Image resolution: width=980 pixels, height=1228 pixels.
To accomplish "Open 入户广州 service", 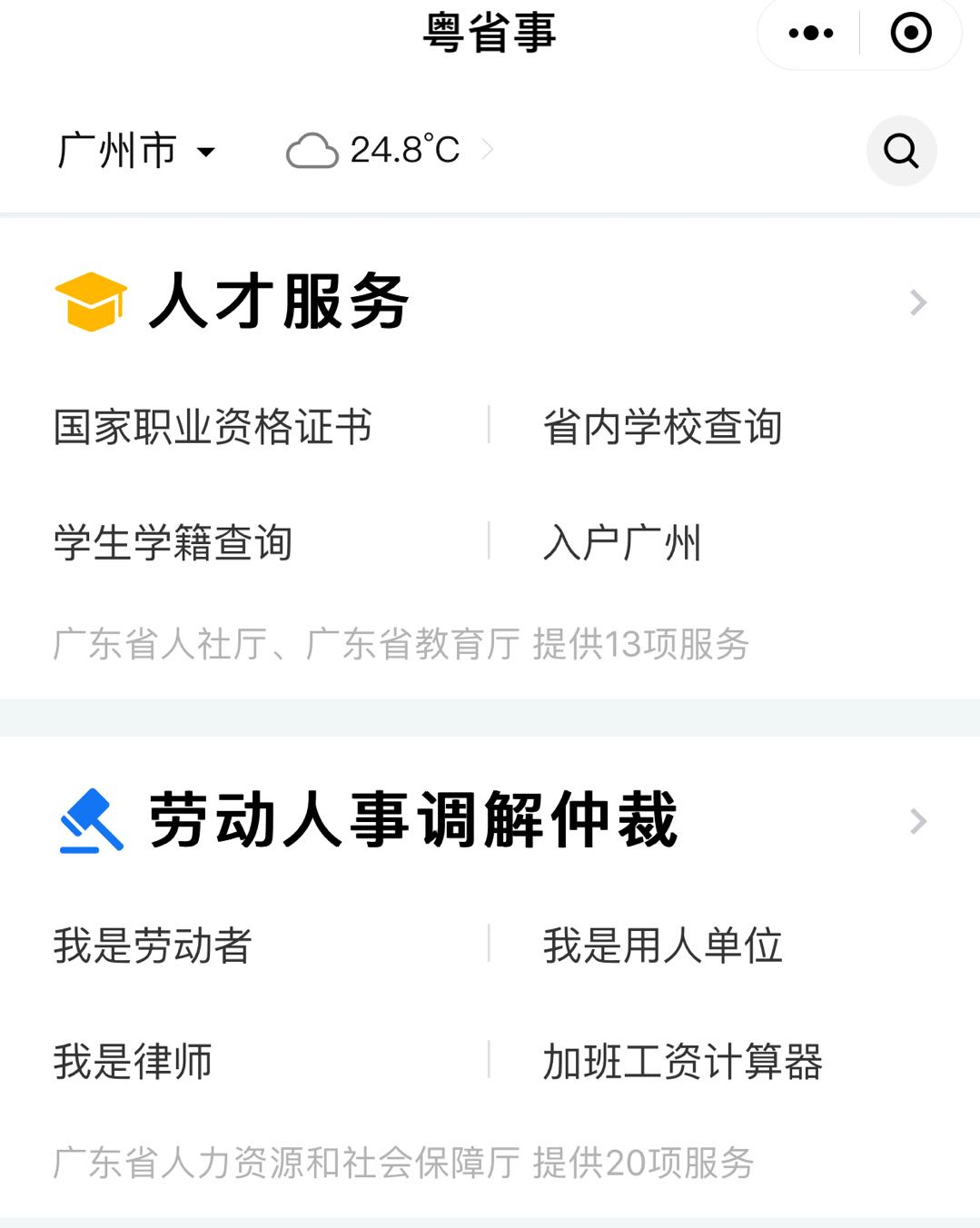I will 622,542.
